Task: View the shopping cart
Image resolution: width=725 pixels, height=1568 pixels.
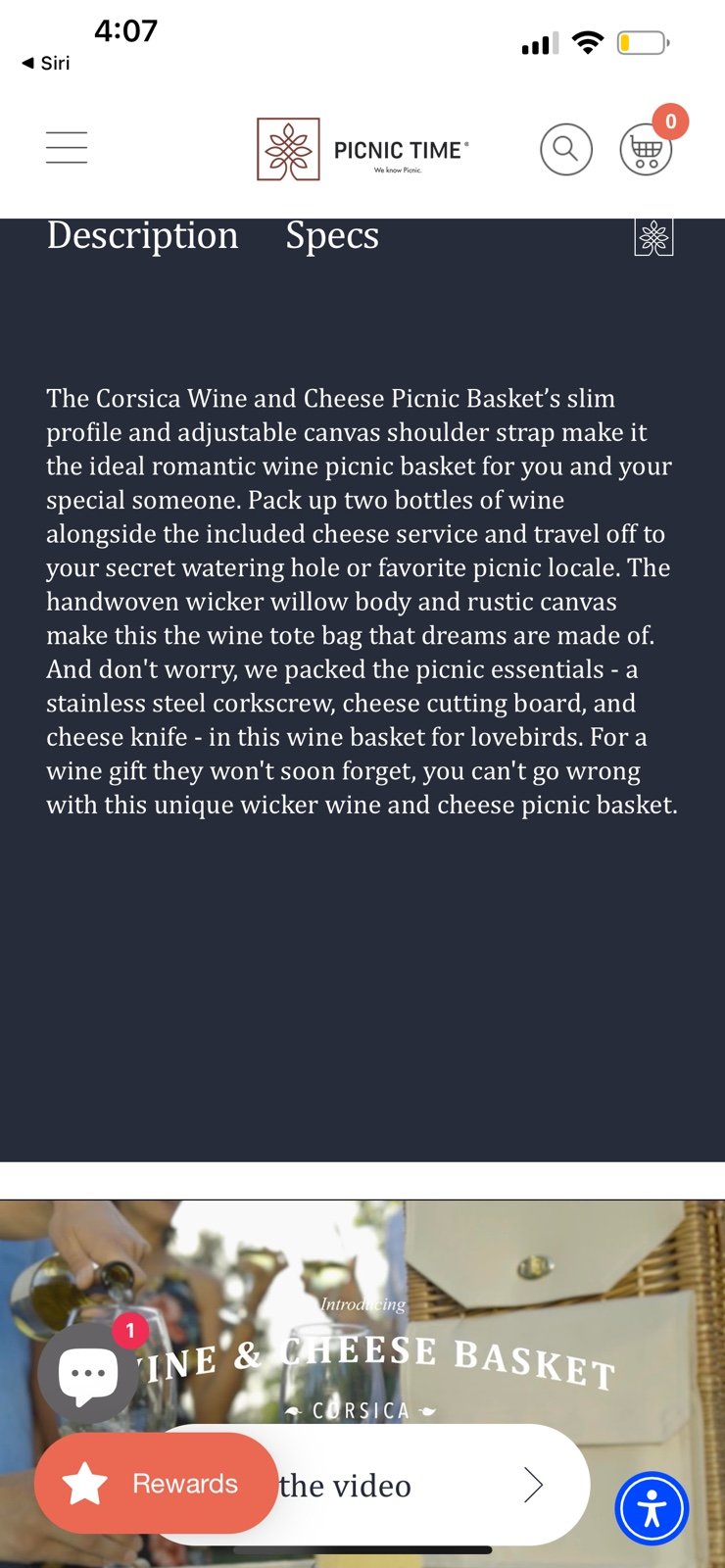Action: [x=646, y=150]
